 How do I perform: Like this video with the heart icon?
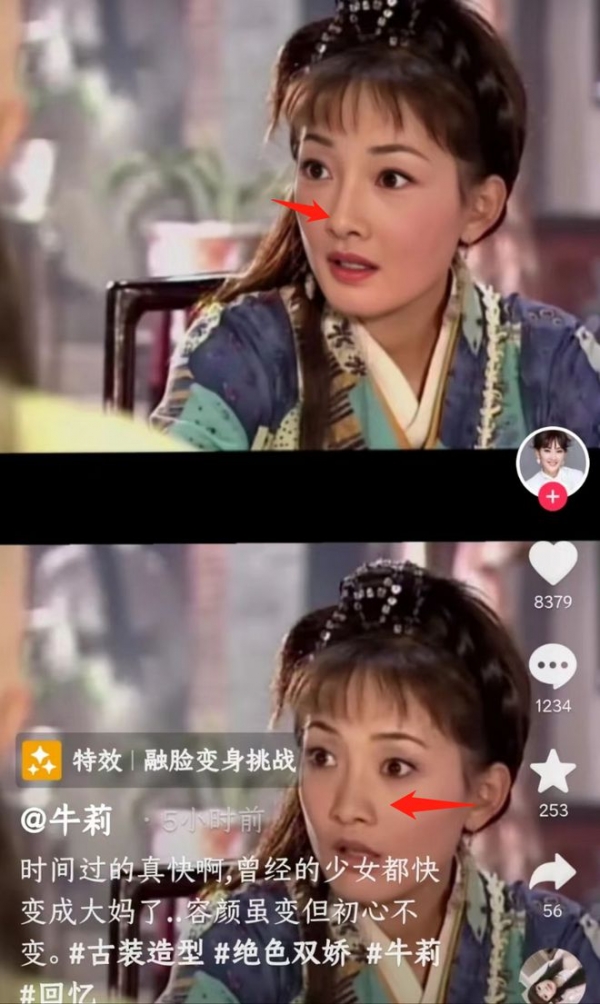552,563
